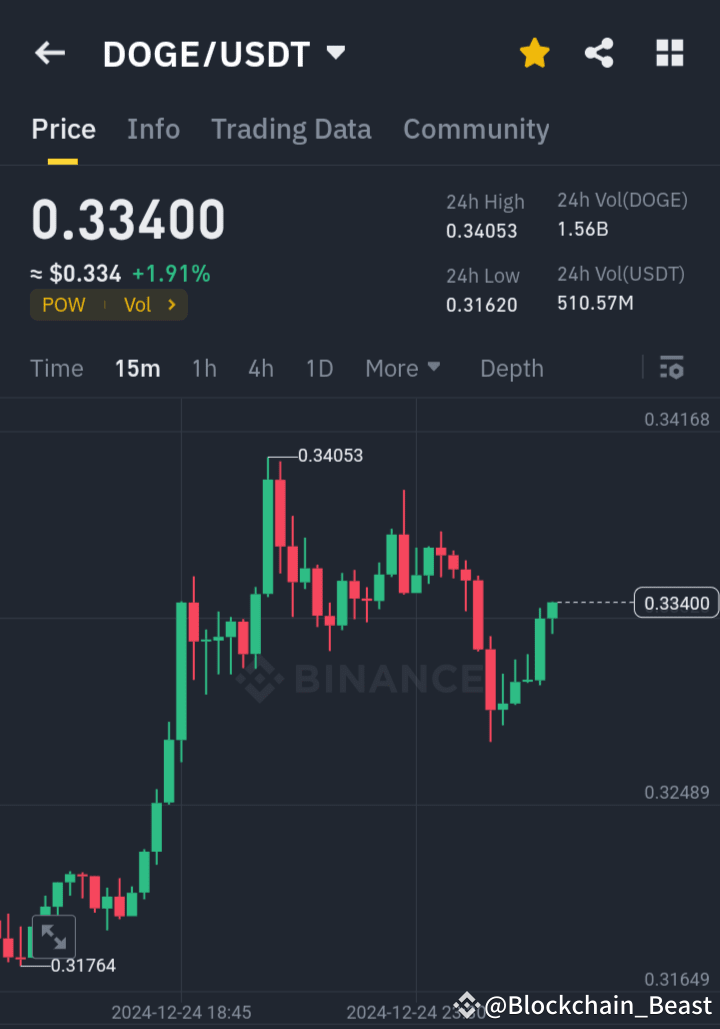720x1029 pixels.
Task: Favorite DOGE/USDT with the star icon
Action: [534, 53]
